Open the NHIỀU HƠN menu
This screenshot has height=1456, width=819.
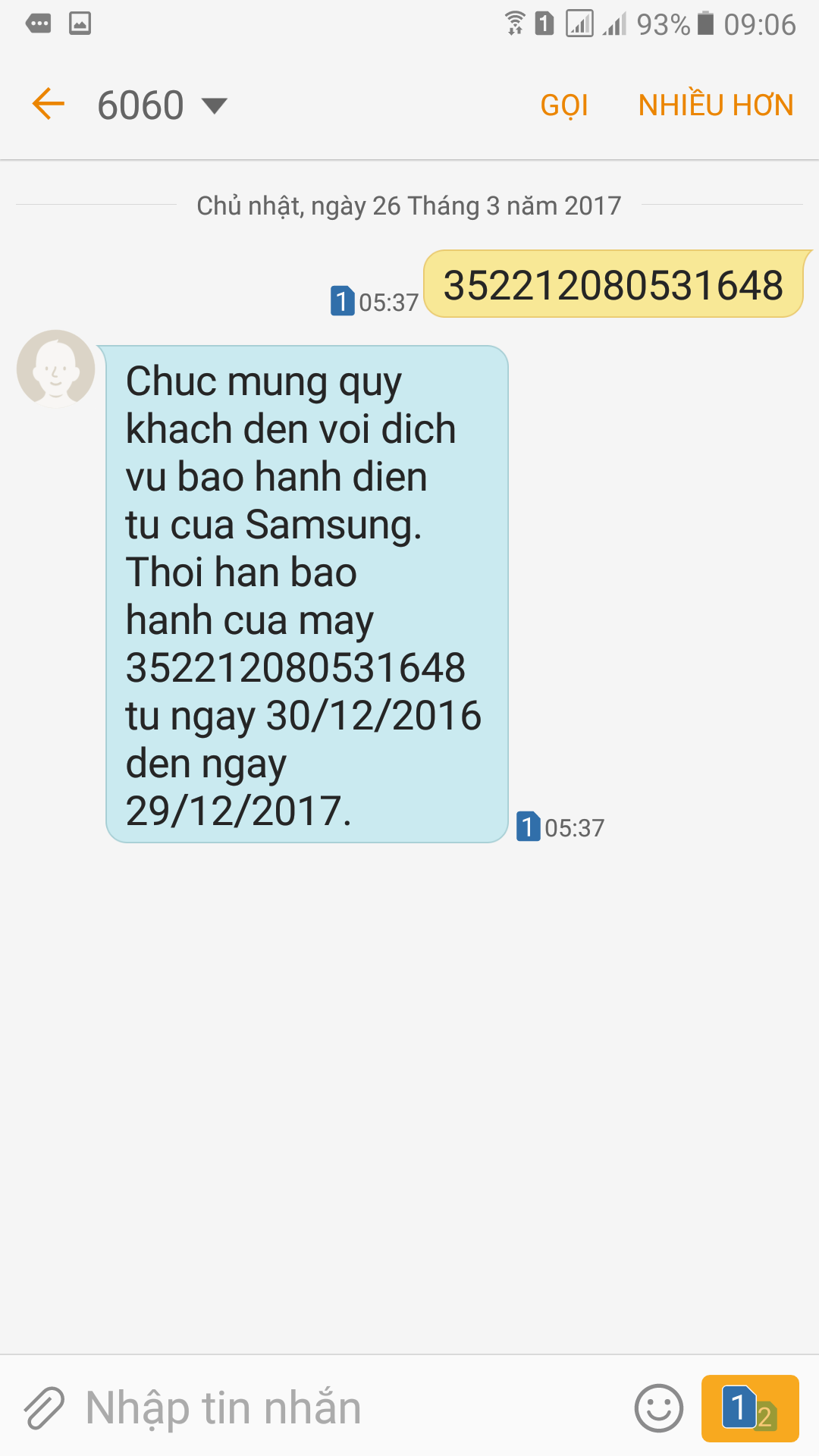(716, 105)
